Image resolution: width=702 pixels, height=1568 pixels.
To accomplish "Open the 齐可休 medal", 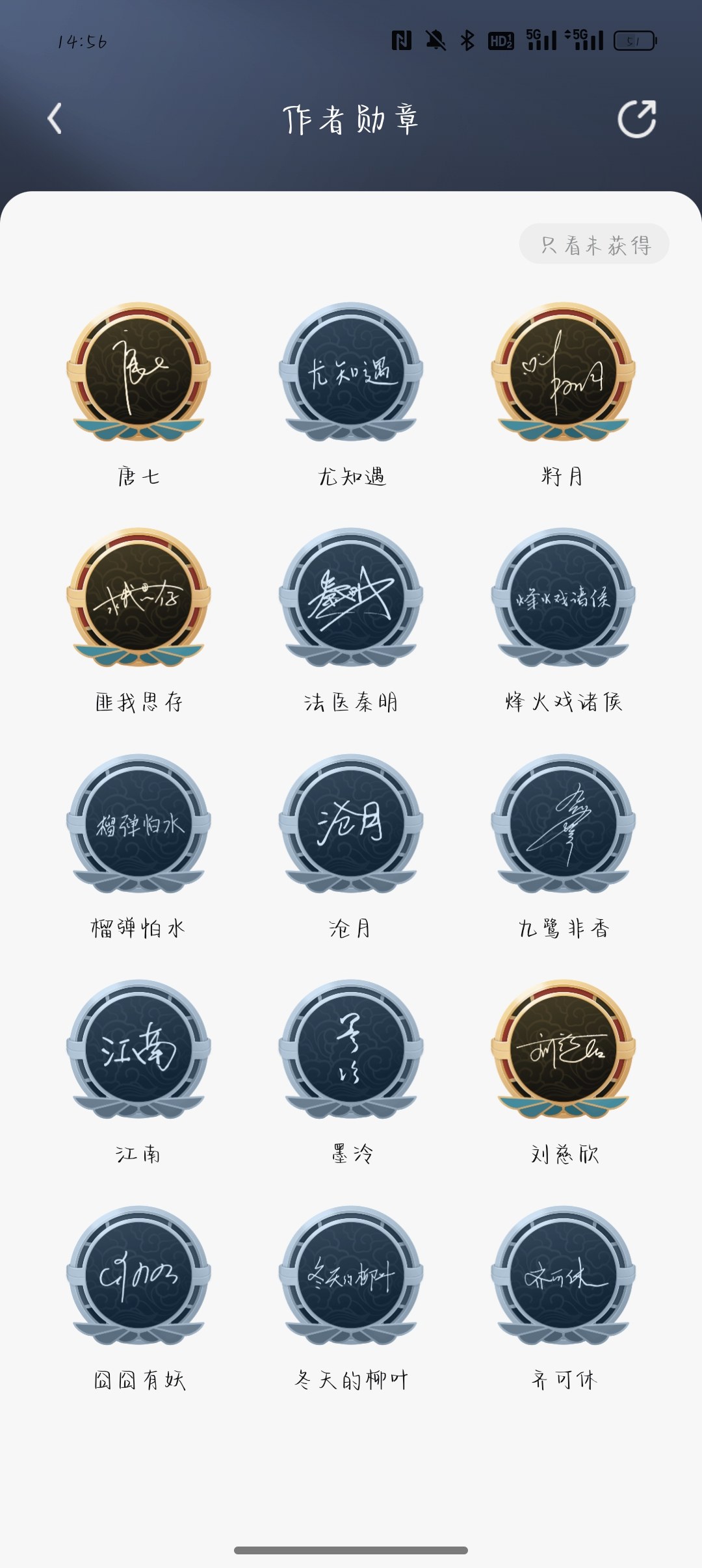I will 563,1275.
